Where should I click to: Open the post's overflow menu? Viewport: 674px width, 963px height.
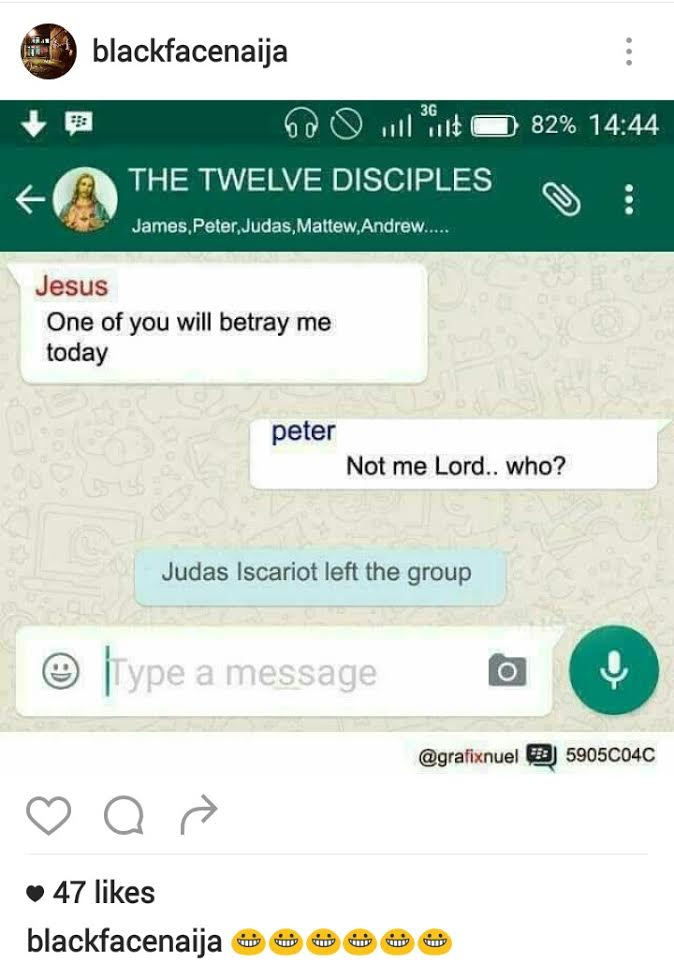pyautogui.click(x=628, y=52)
